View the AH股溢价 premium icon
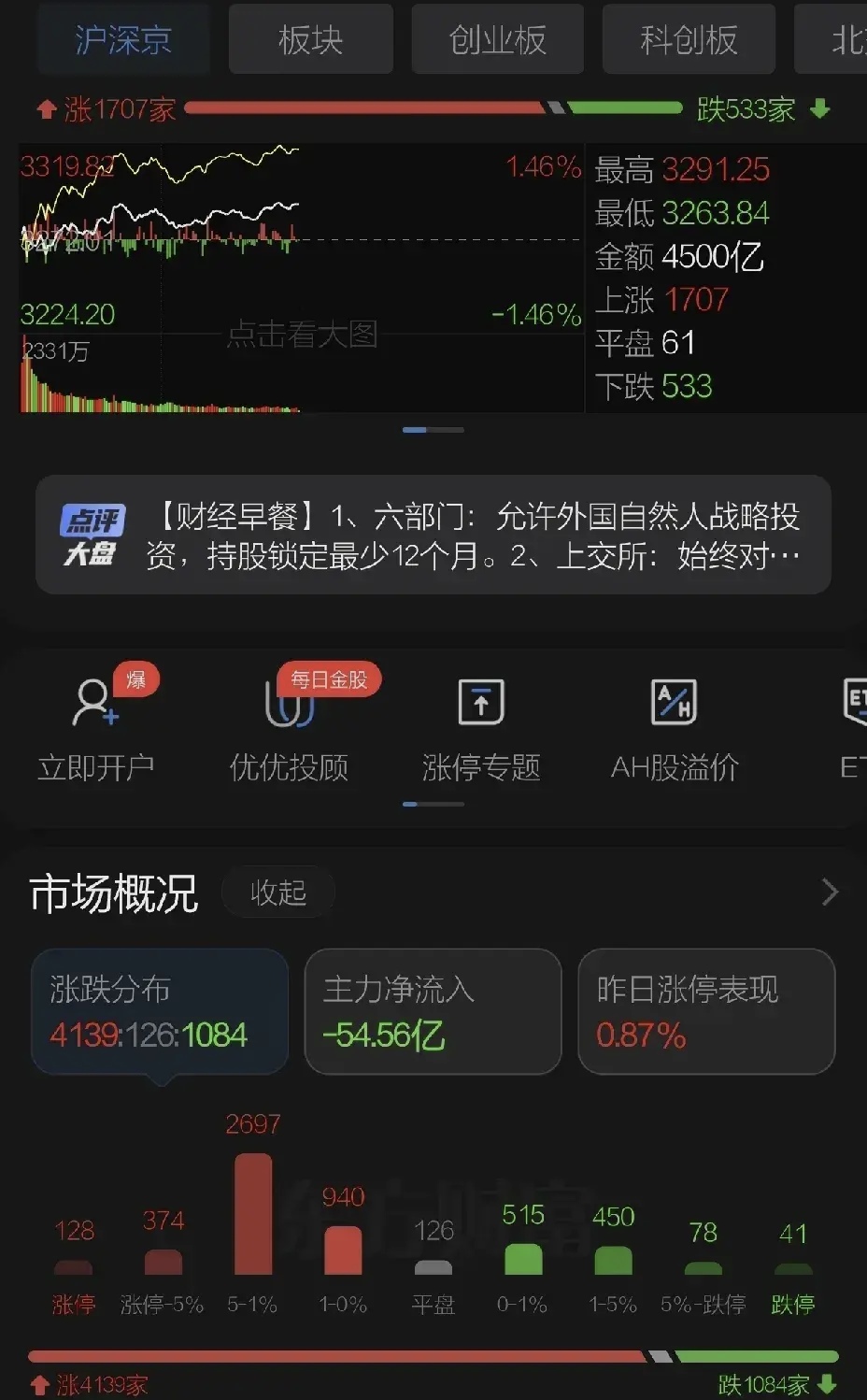The width and height of the screenshot is (867, 1400). click(x=675, y=729)
